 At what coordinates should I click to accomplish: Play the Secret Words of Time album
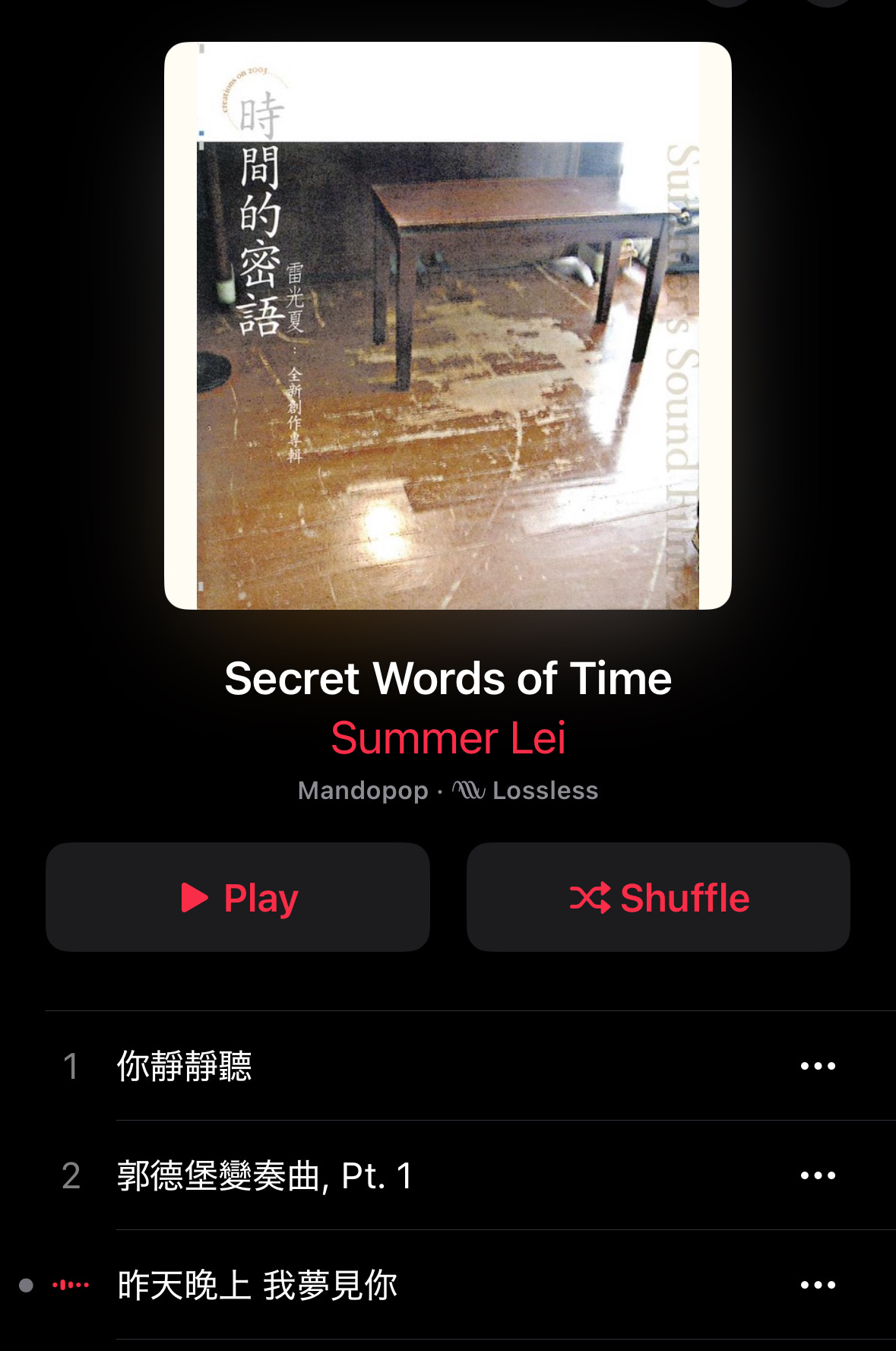tap(238, 897)
